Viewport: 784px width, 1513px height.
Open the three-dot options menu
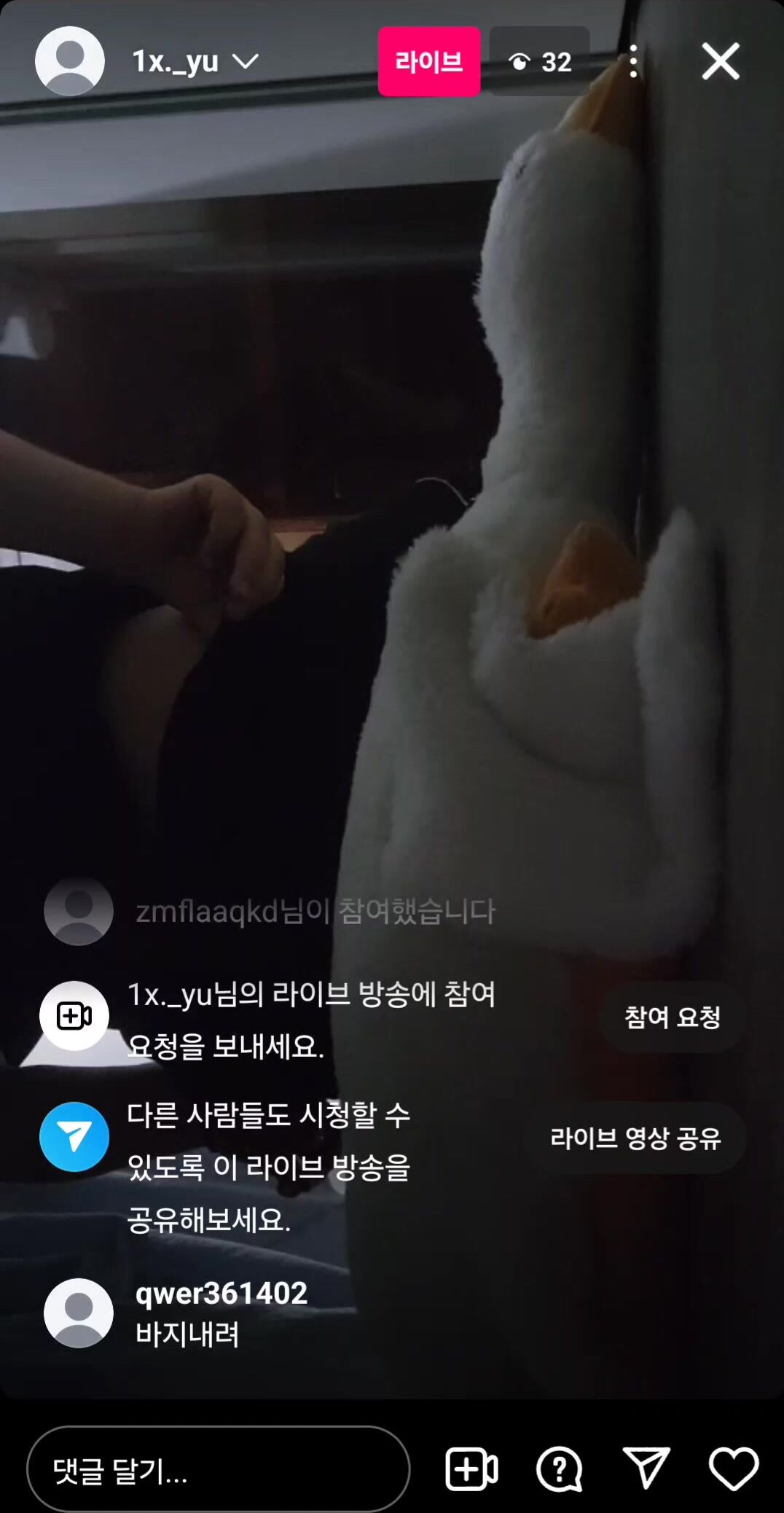(633, 61)
